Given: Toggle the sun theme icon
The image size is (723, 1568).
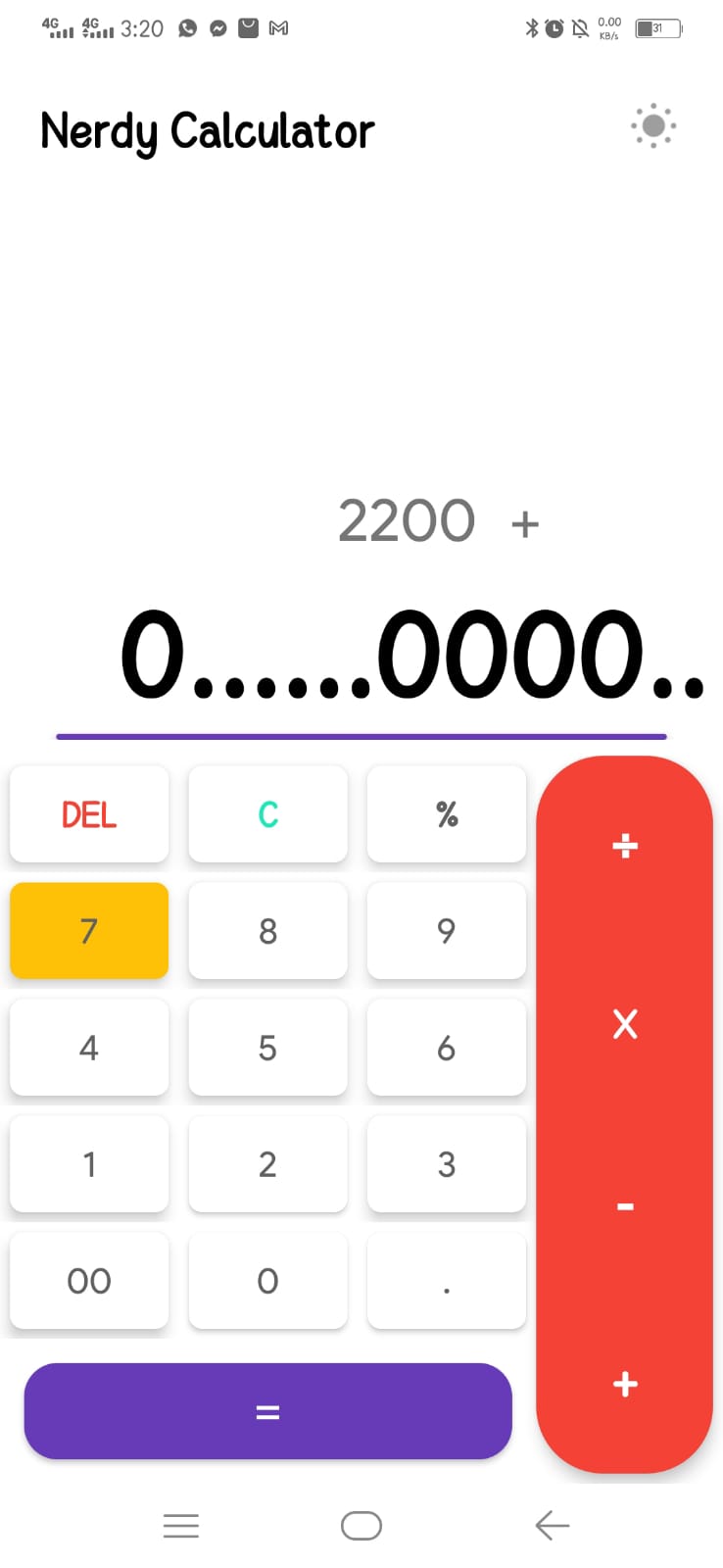Looking at the screenshot, I should tap(653, 126).
